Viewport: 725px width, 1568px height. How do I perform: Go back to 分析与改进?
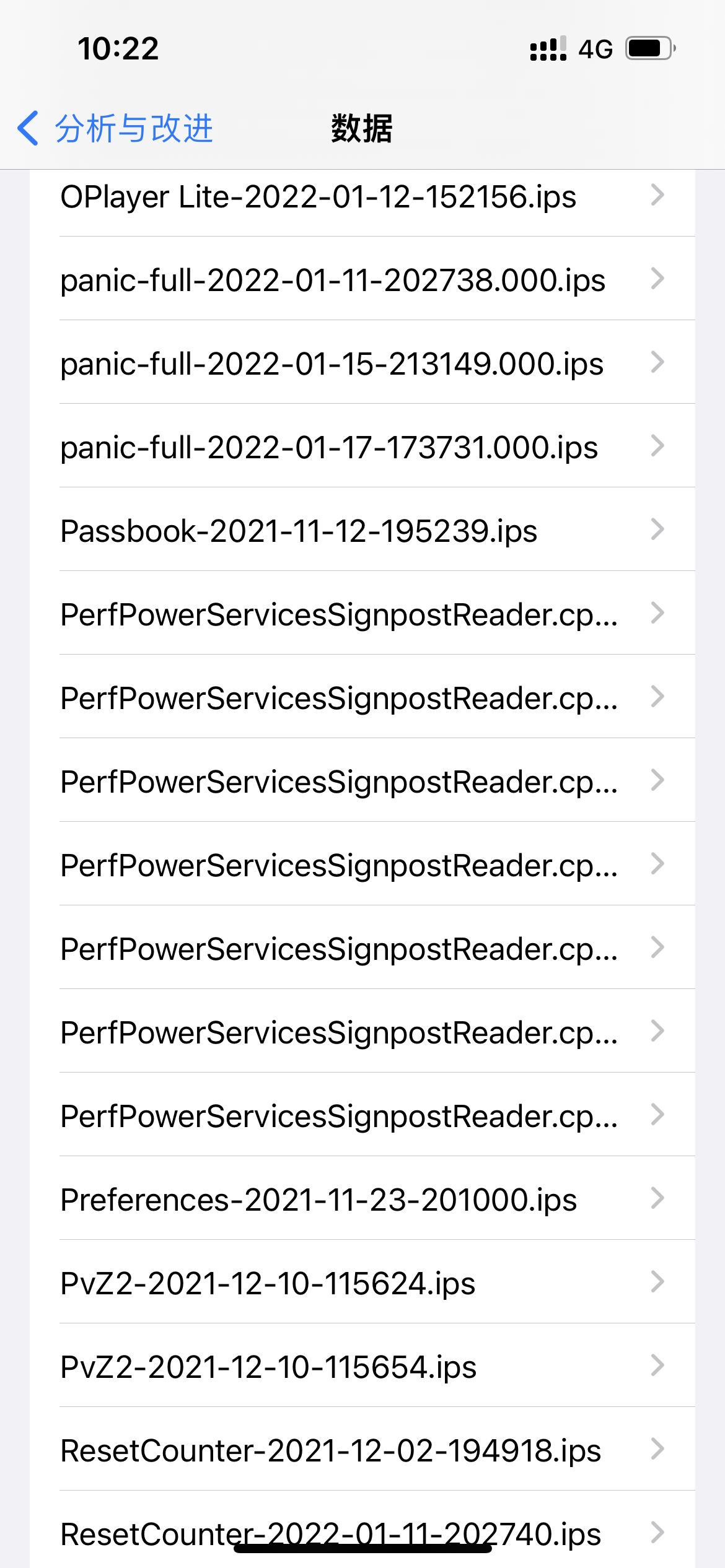pyautogui.click(x=115, y=129)
